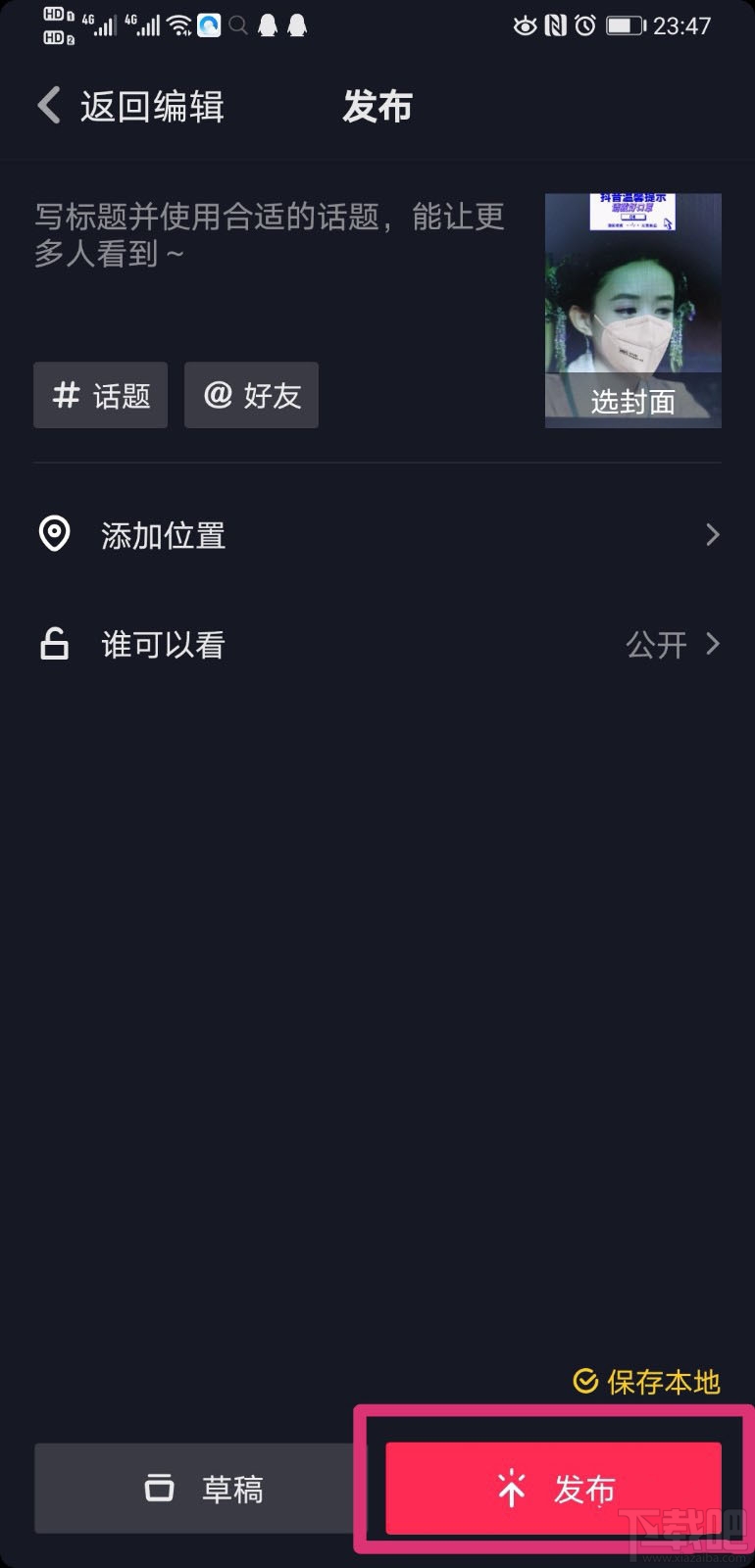
Task: Tap the eye icon in the status bar
Action: point(528,25)
